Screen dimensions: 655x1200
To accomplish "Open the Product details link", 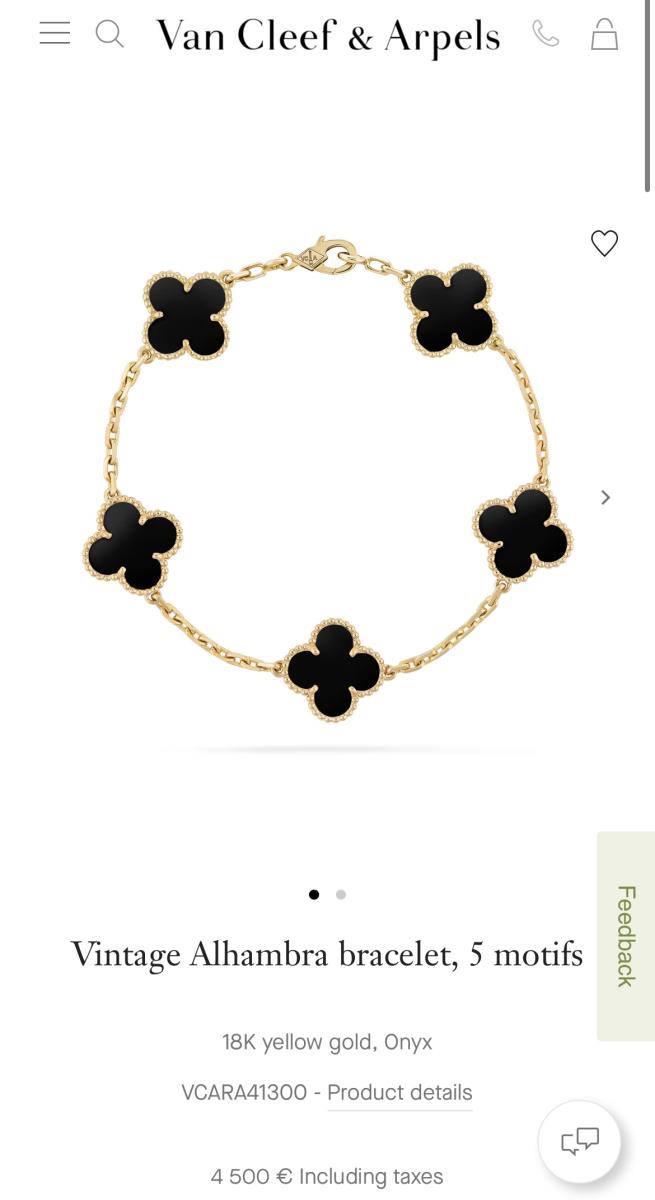I will [400, 1092].
